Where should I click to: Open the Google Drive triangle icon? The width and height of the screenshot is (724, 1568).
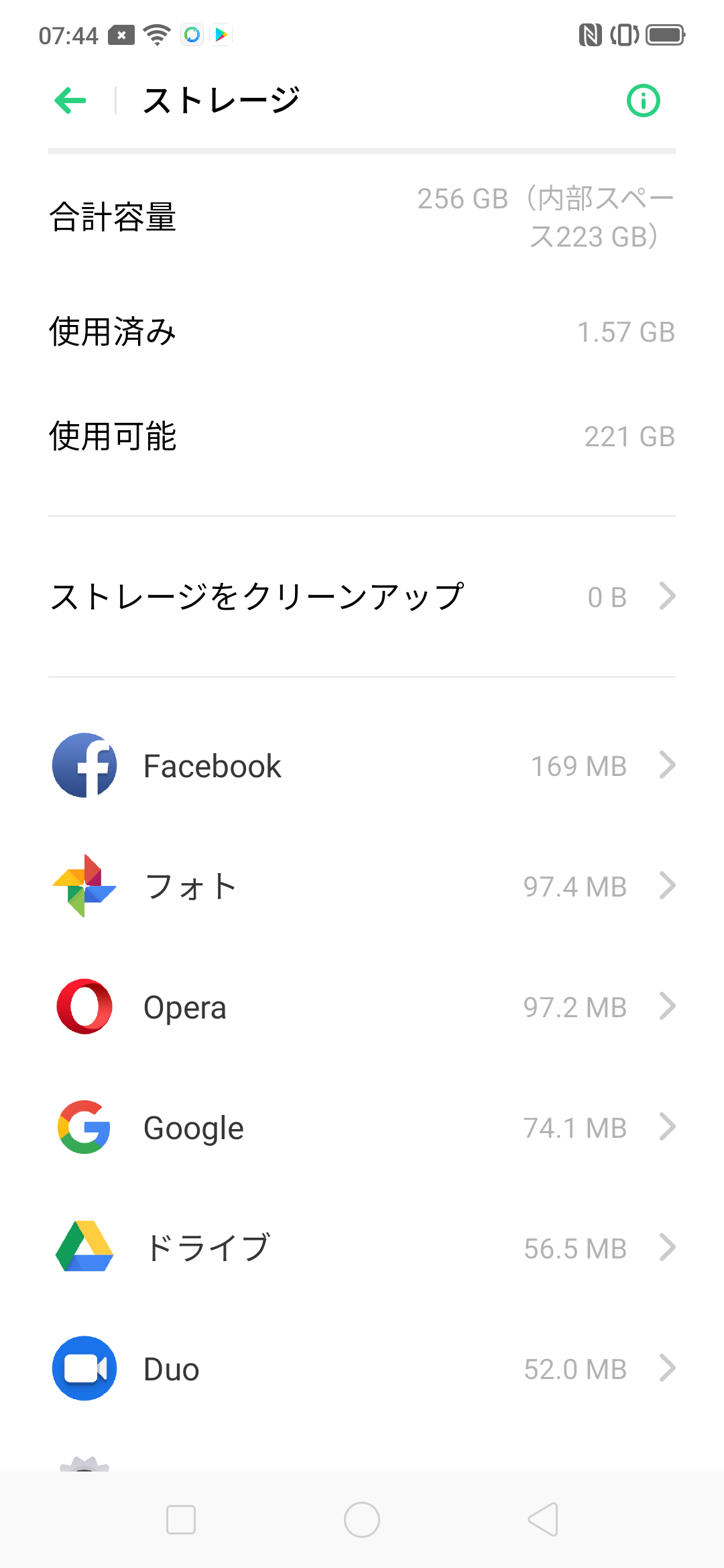click(x=83, y=1247)
